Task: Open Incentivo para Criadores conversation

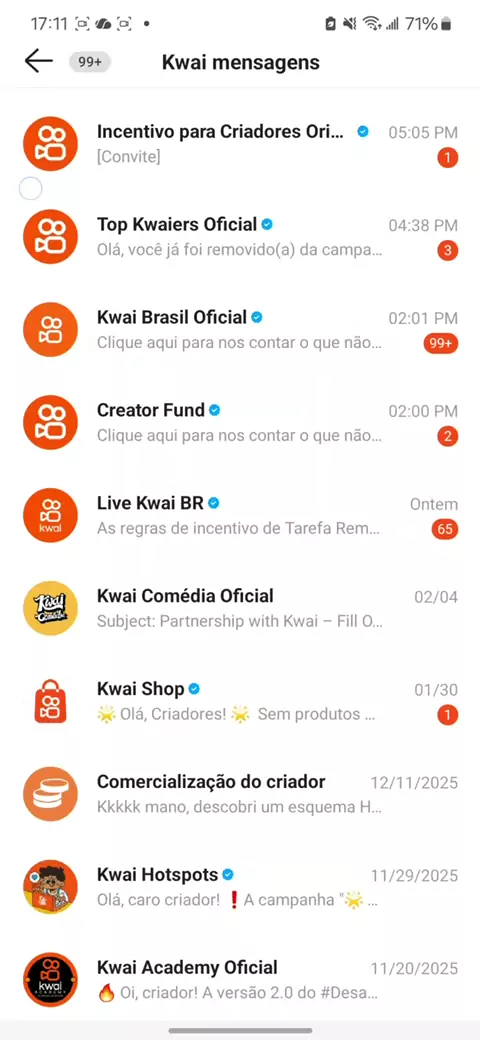Action: pos(240,144)
